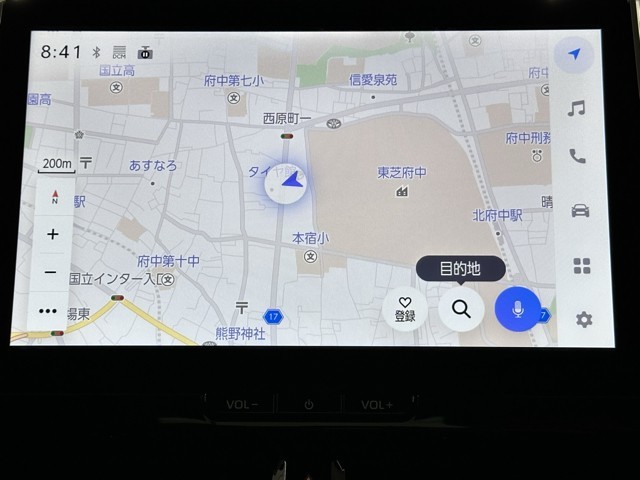The width and height of the screenshot is (640, 480).
Task: Open the vehicle info tab
Action: click(579, 210)
